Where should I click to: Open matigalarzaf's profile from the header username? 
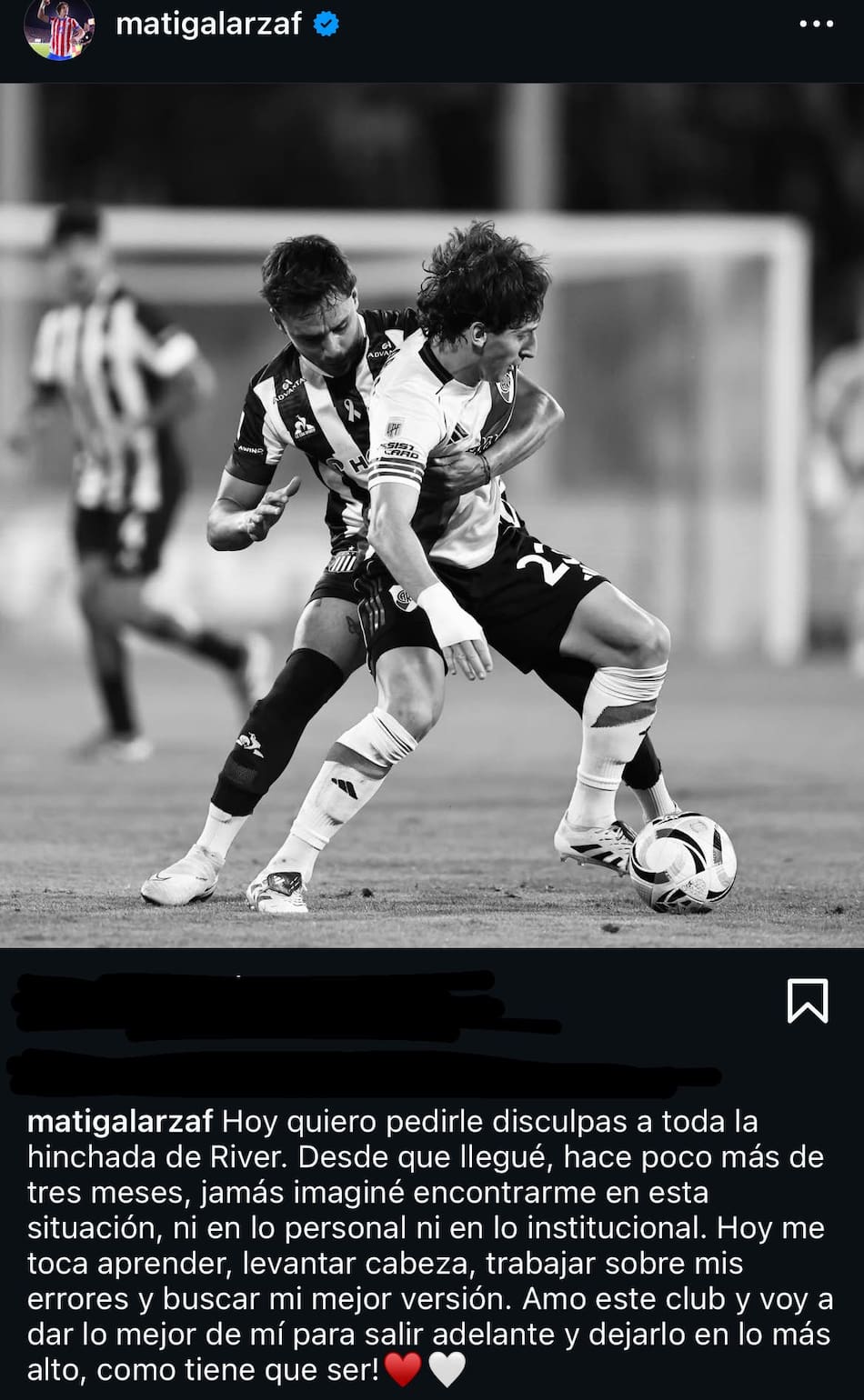208,24
